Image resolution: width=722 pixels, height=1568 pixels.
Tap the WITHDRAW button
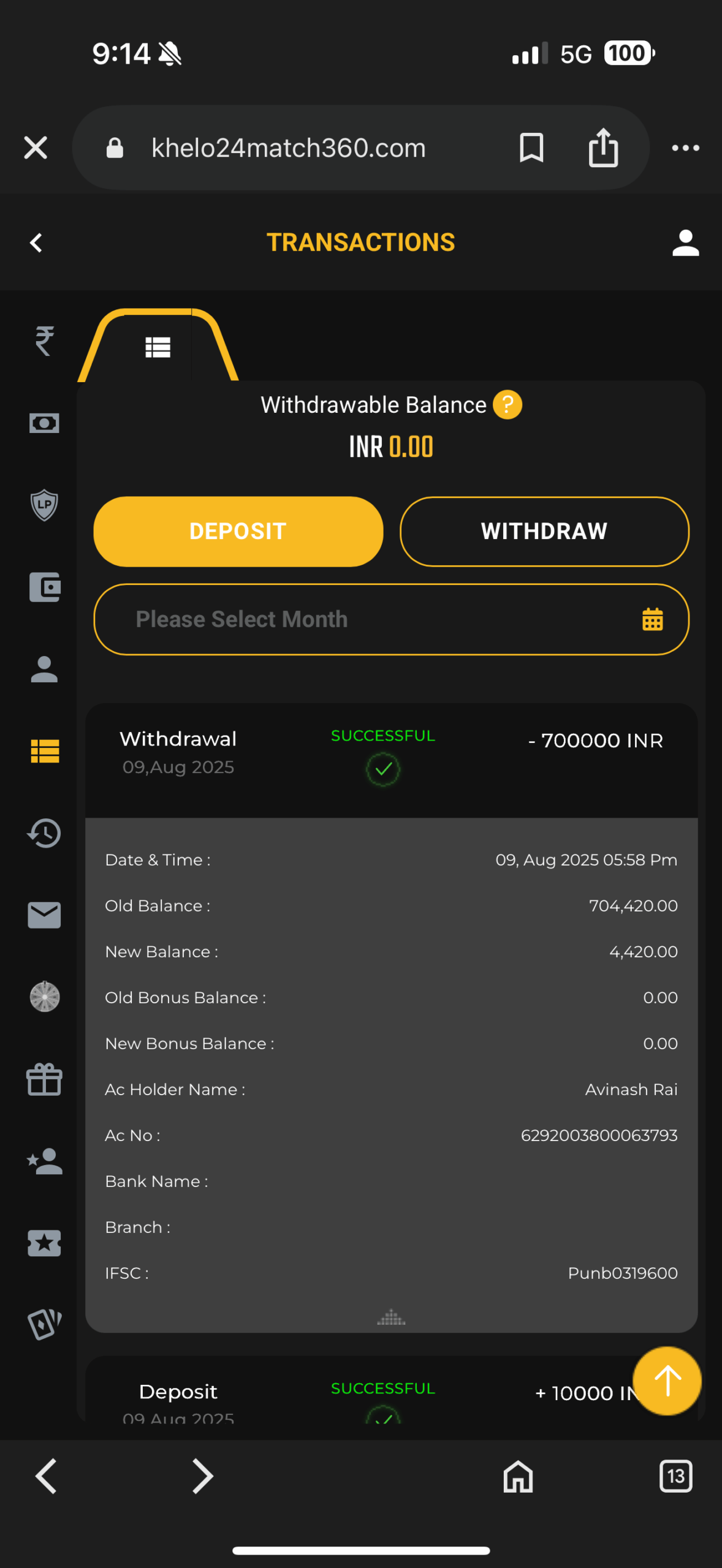544,531
